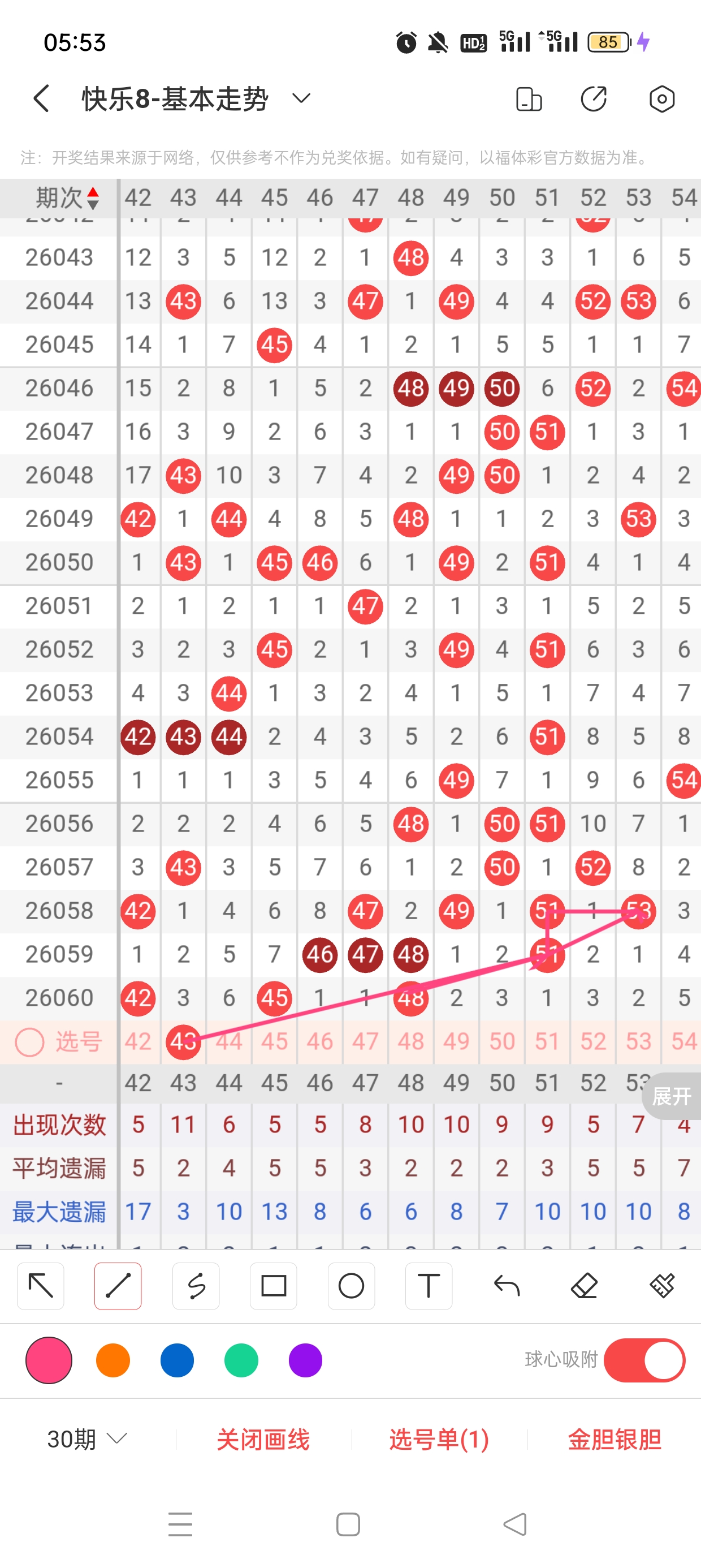Choose the circle drawing tool

[x=351, y=1286]
